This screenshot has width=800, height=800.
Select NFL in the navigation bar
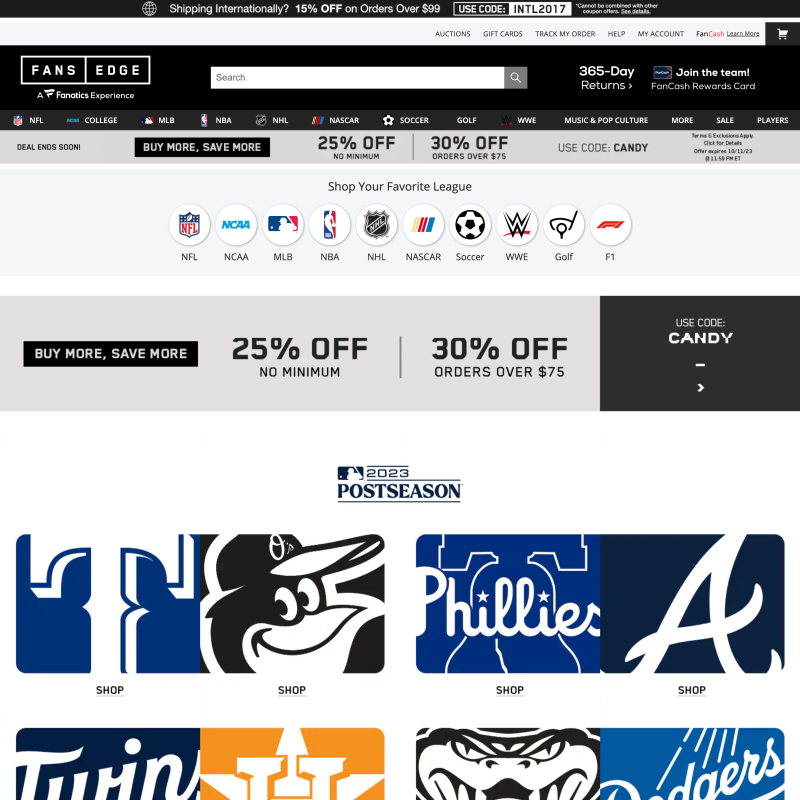click(28, 120)
